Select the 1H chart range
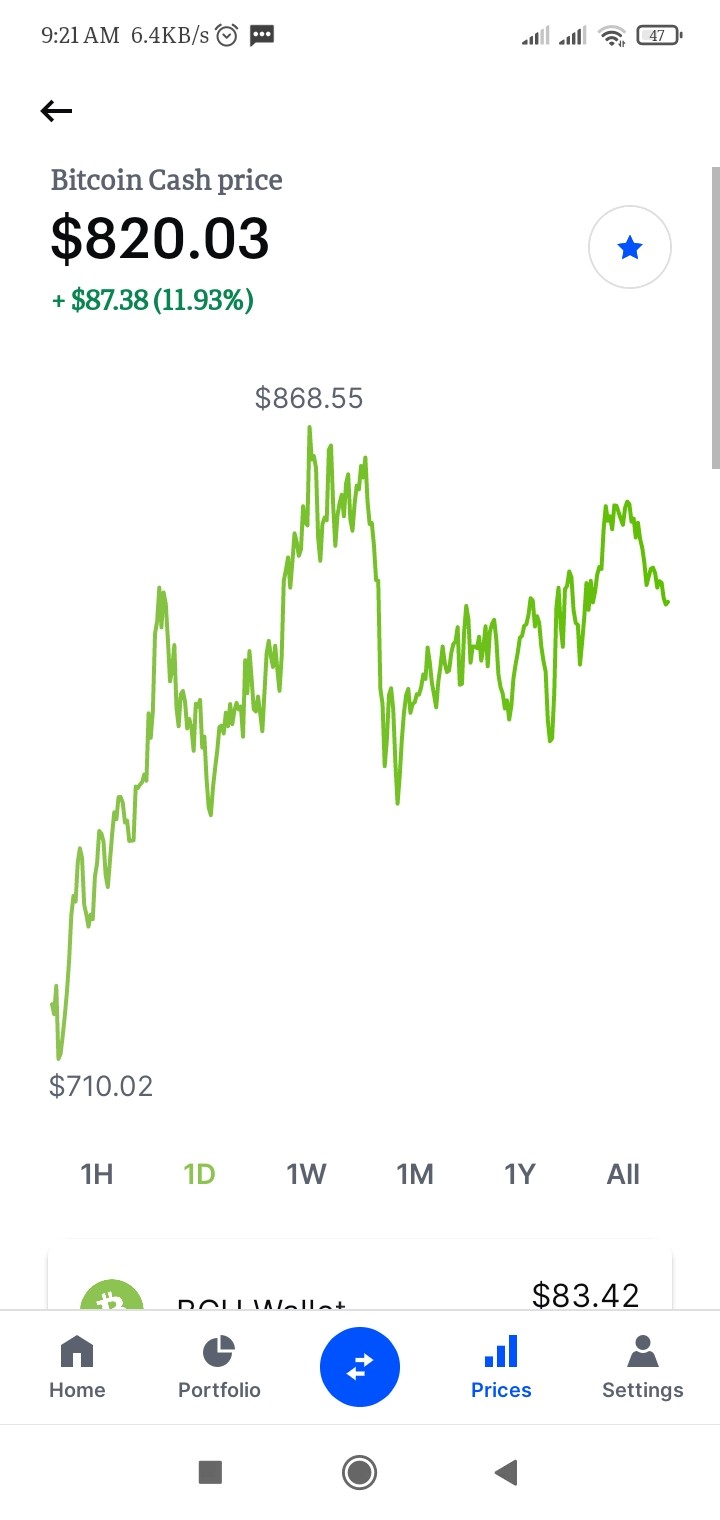The width and height of the screenshot is (720, 1520). tap(97, 1174)
